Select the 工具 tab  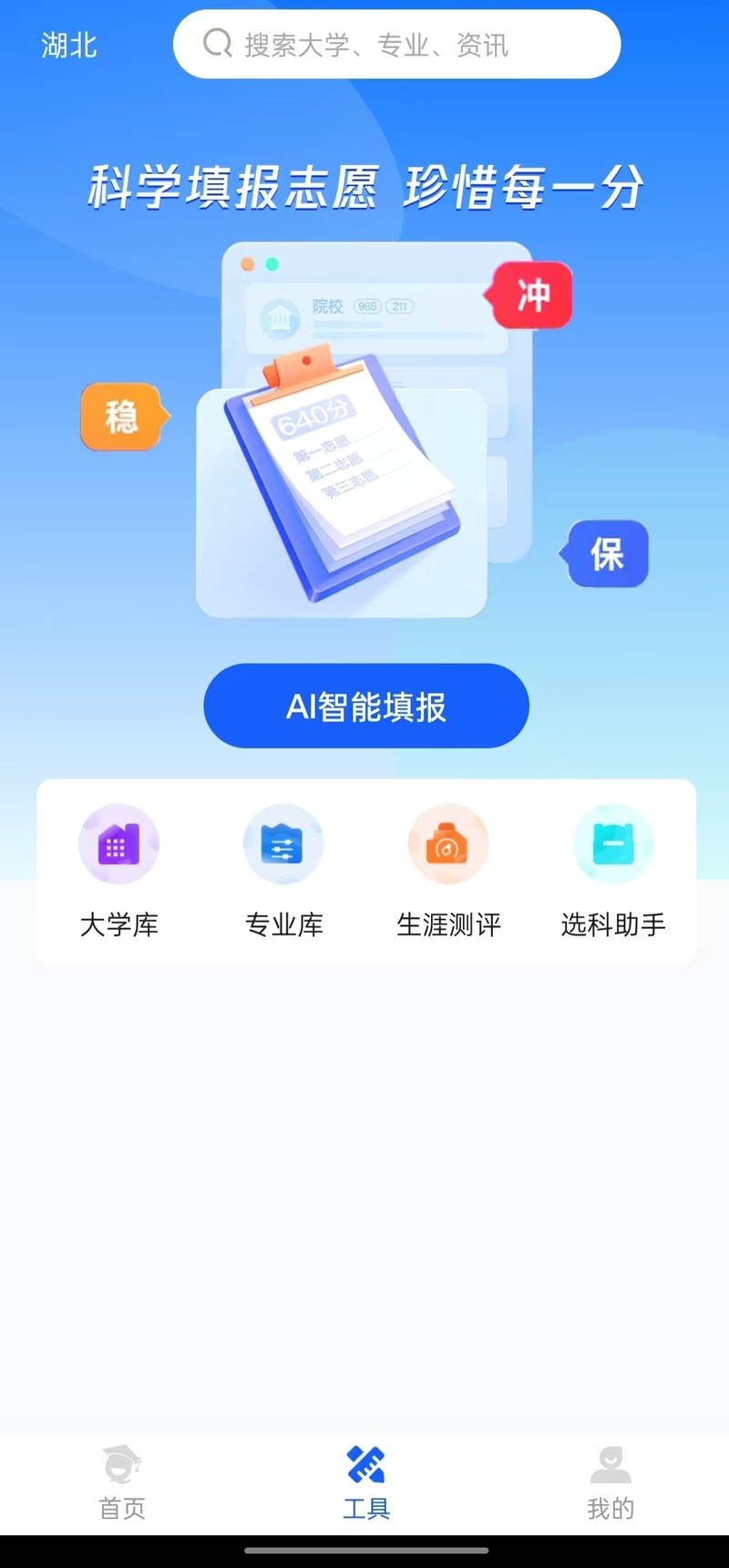[x=366, y=1483]
